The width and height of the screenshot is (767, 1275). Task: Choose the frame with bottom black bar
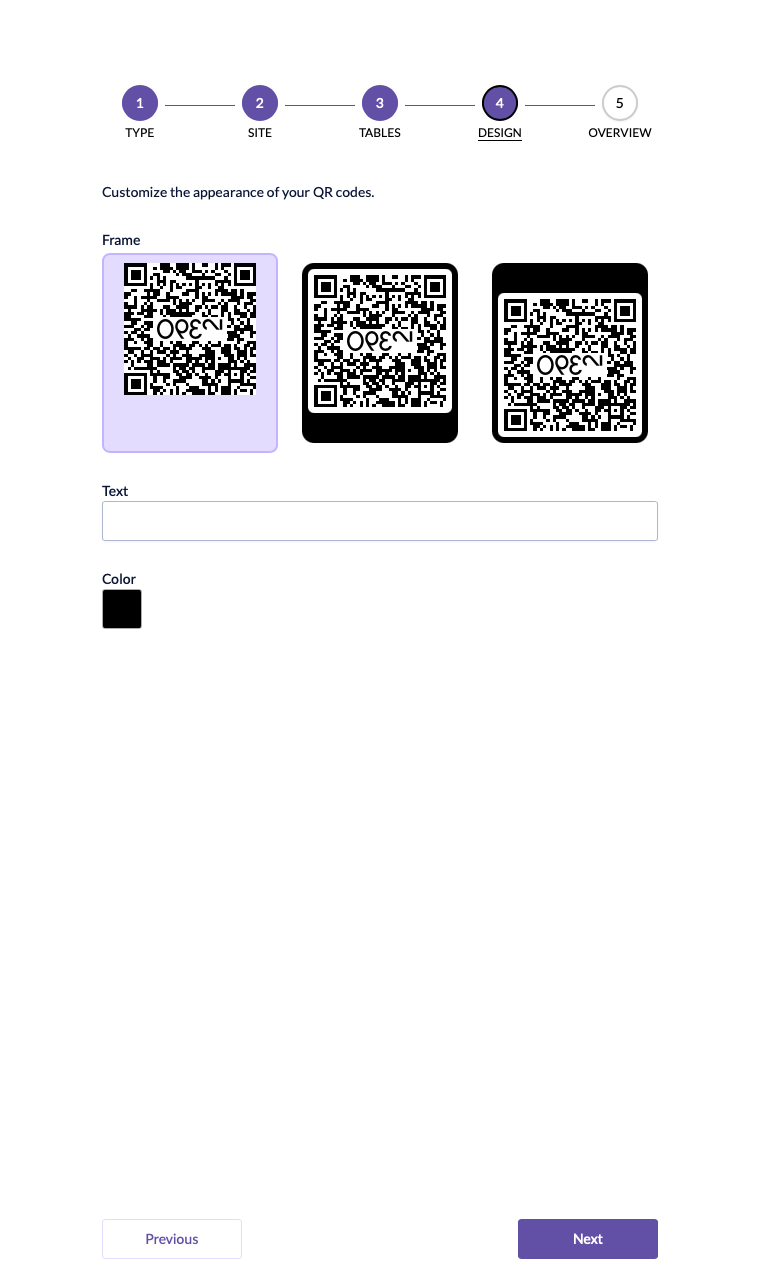click(x=380, y=353)
